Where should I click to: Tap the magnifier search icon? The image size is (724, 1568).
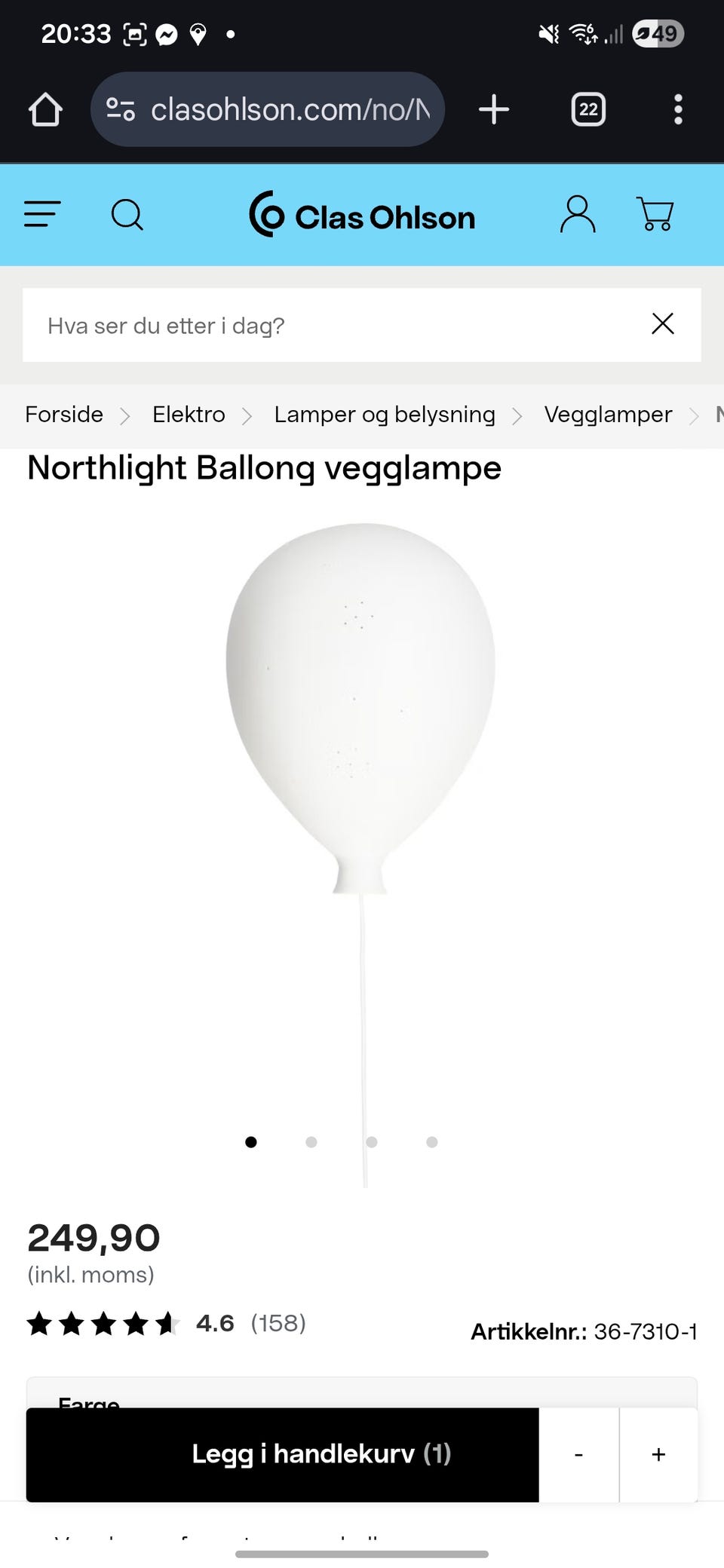tap(127, 214)
